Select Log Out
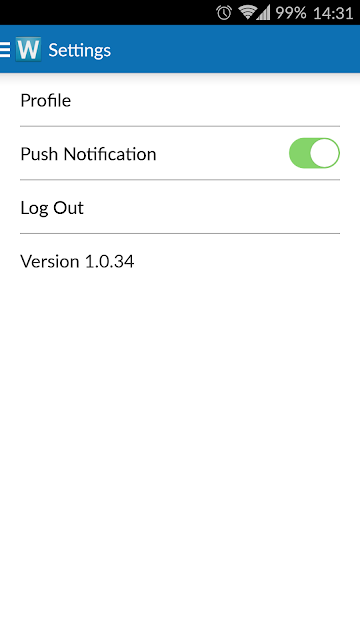The width and height of the screenshot is (360, 640). tap(180, 207)
